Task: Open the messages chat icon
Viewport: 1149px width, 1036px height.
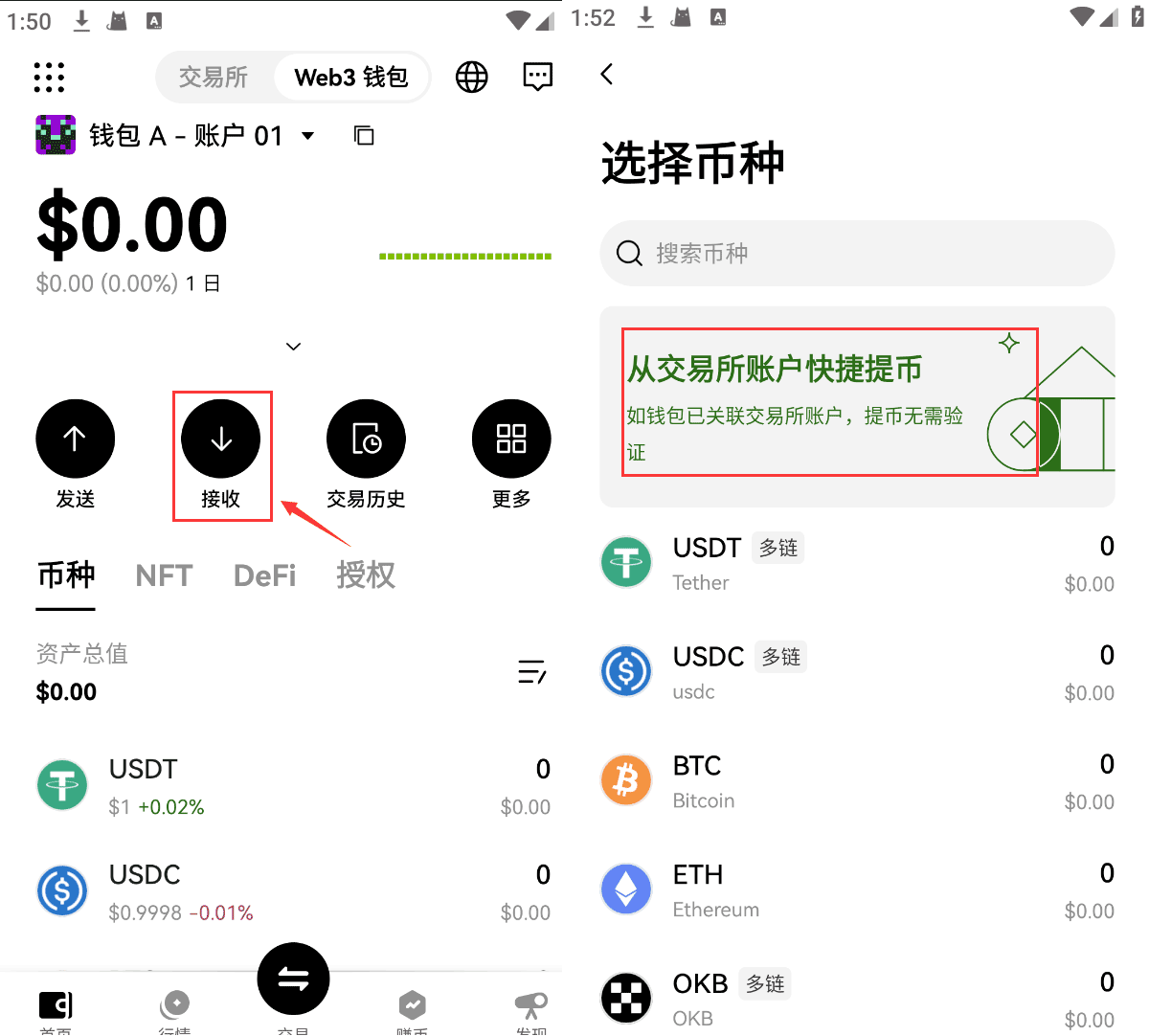Action: pos(537,77)
